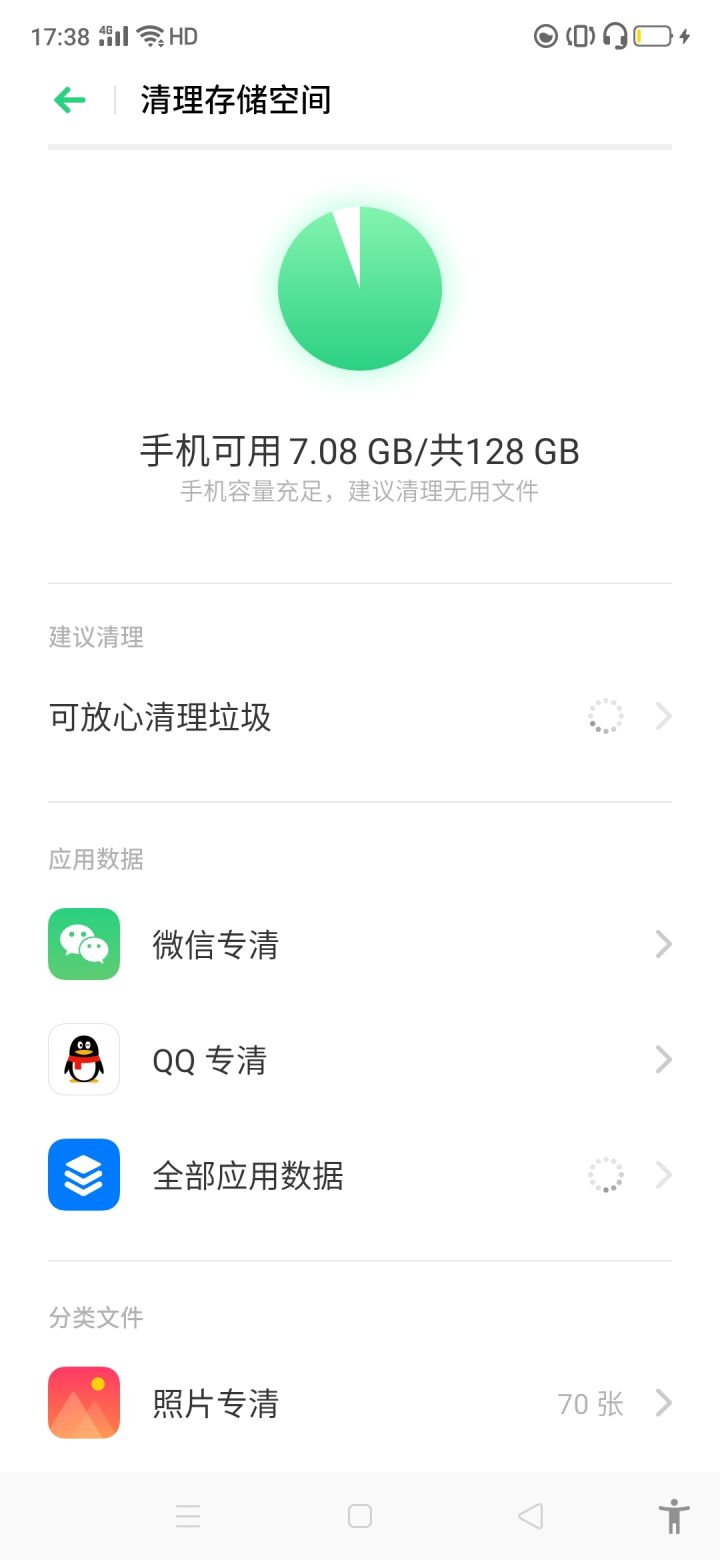Open 可放心清理垃圾 row
Viewport: 720px width, 1560px height.
pos(360,718)
